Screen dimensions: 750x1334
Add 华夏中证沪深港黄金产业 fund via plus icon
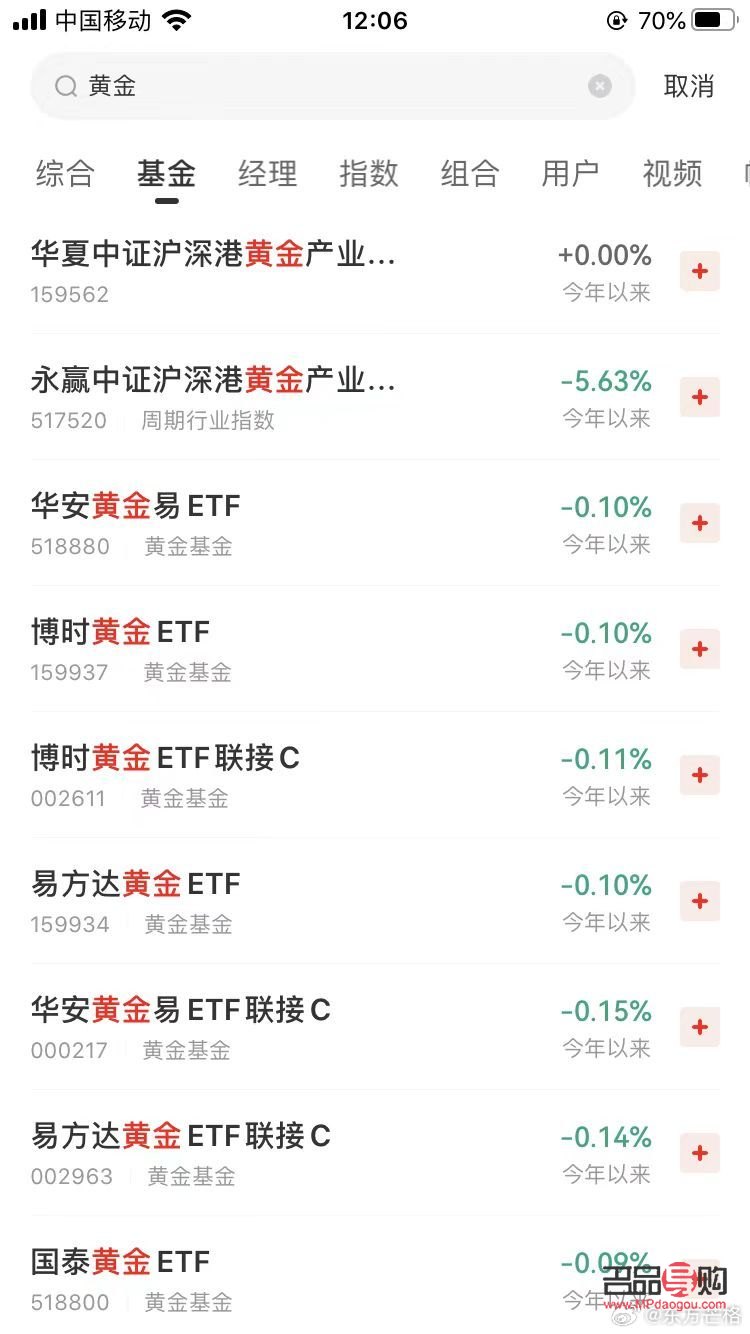(x=699, y=271)
